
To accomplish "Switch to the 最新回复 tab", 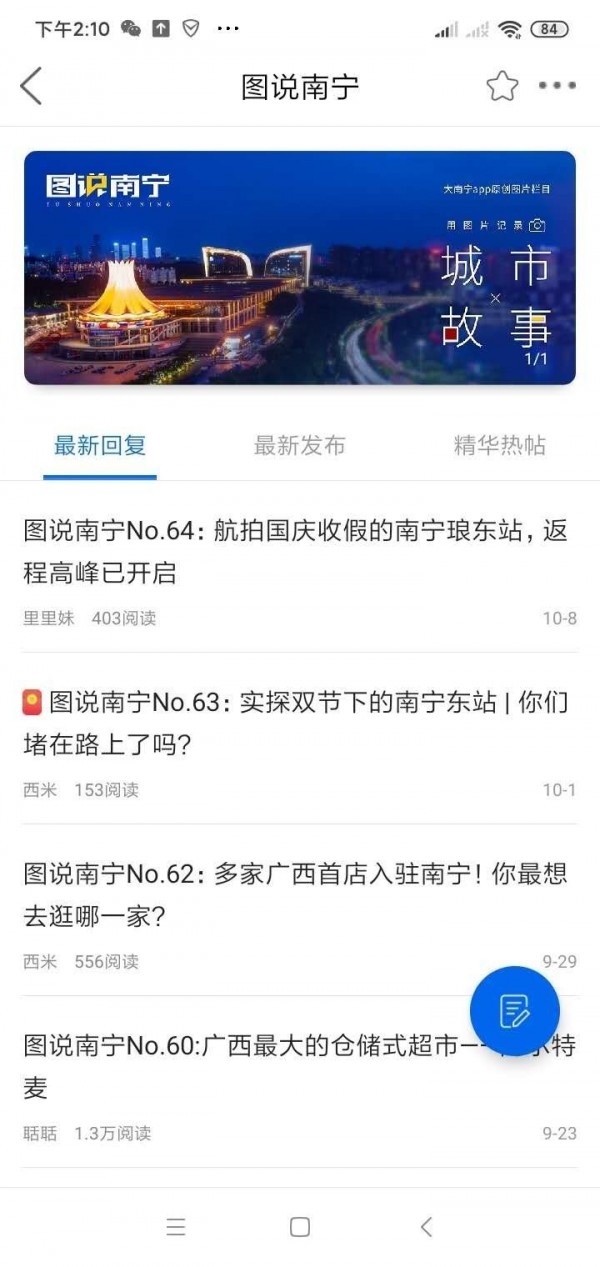I will pos(100,446).
